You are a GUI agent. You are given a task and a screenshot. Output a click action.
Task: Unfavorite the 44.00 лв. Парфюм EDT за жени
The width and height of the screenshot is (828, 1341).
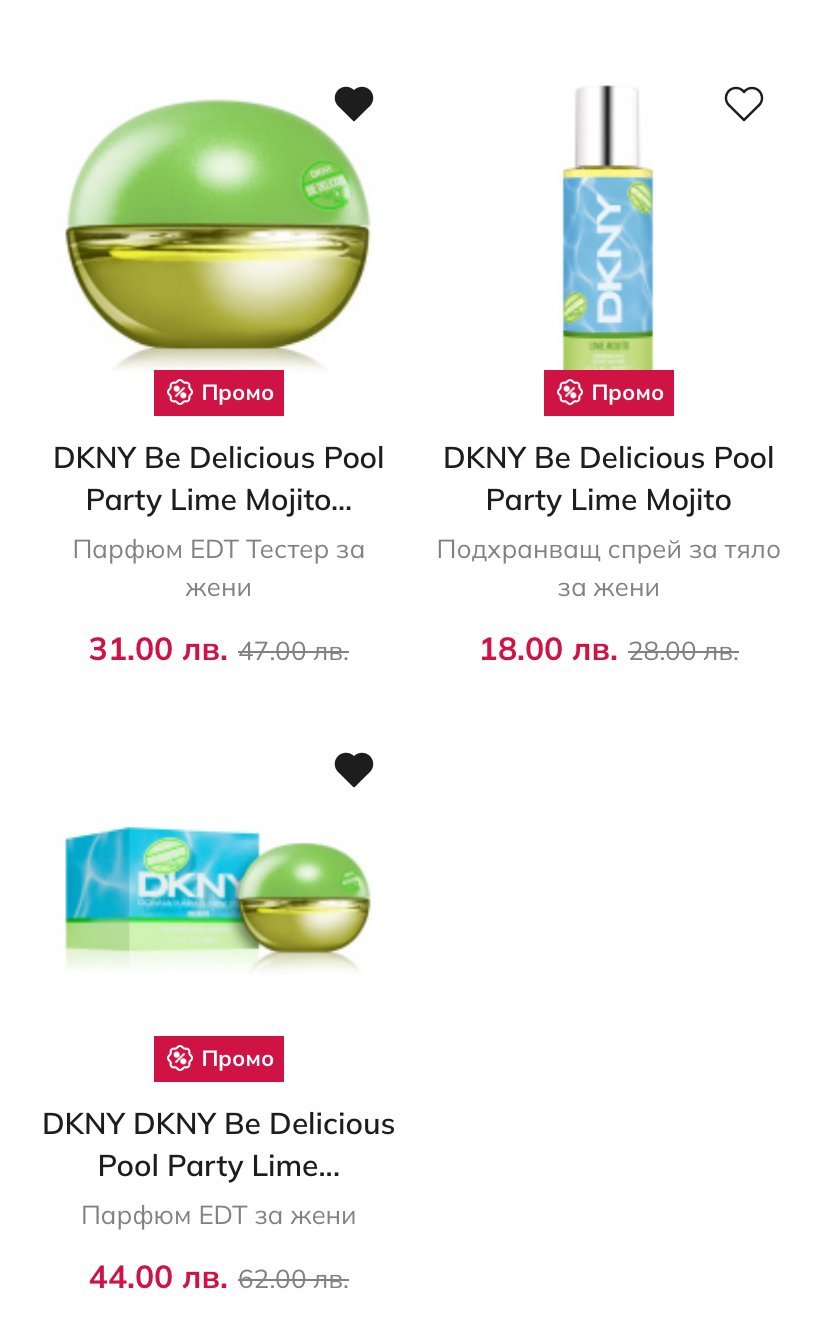[x=353, y=769]
